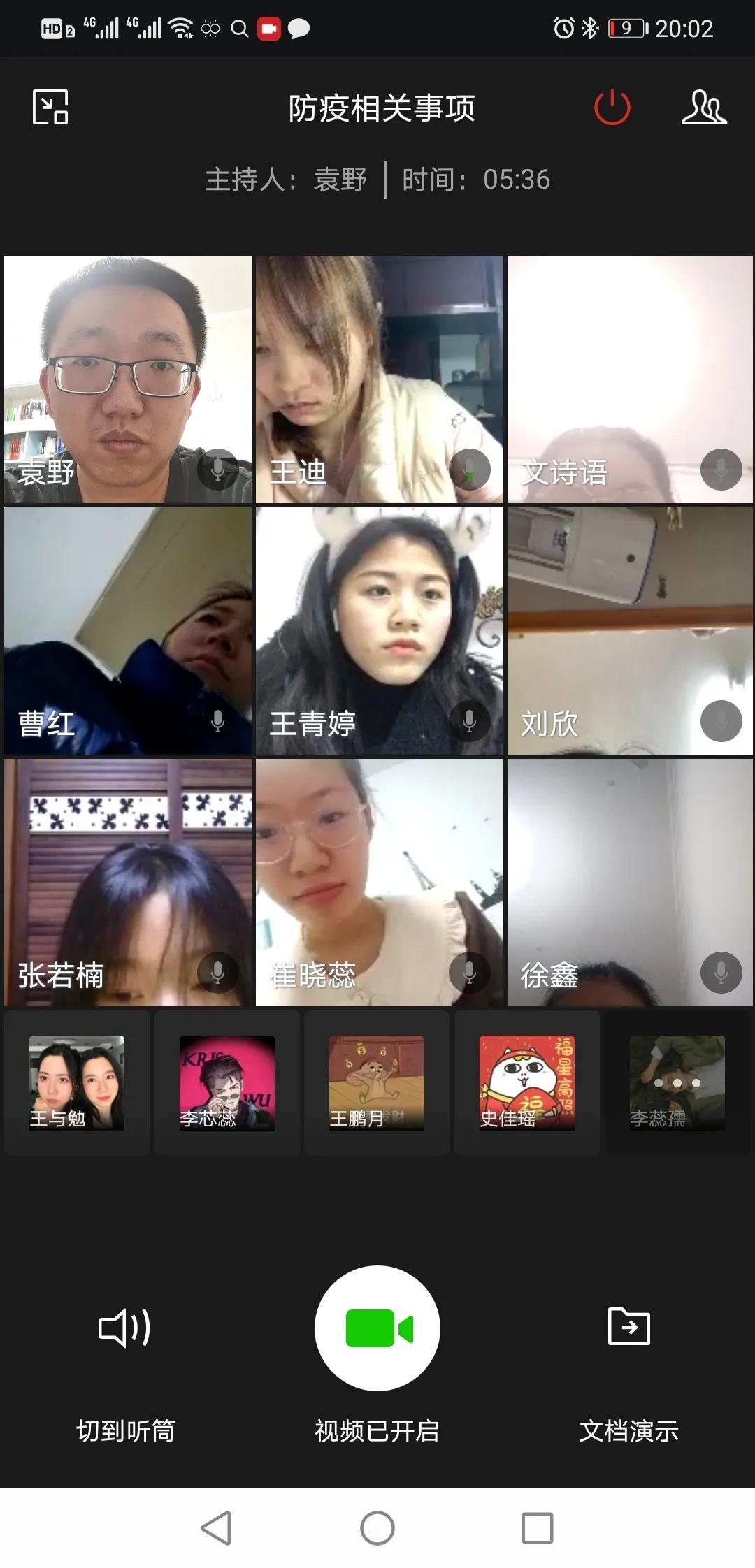
Task: Select 崔晓蕊's video tile
Action: pos(379,882)
